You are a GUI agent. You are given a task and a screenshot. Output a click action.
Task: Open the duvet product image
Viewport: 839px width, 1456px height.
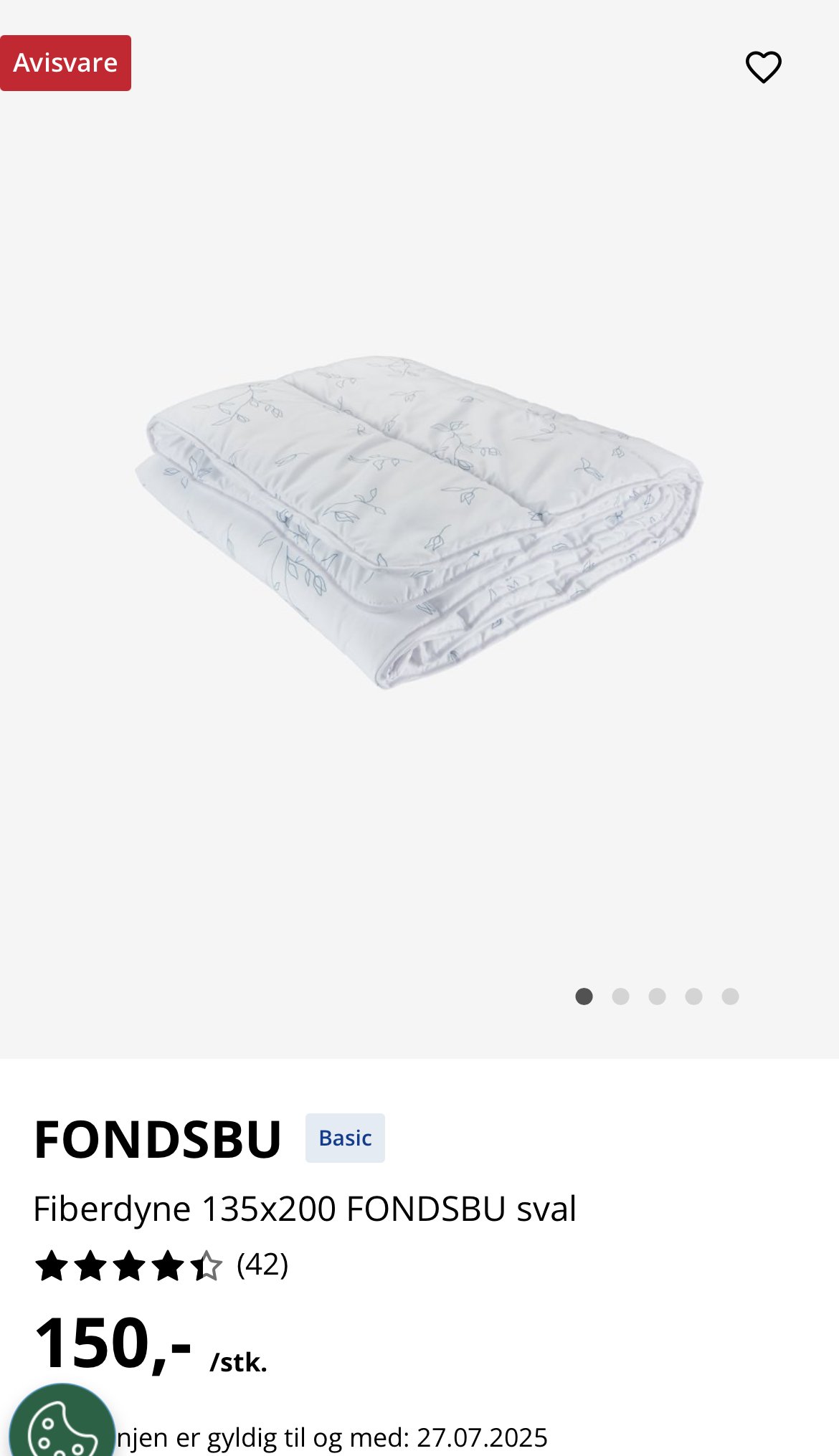coord(419,521)
